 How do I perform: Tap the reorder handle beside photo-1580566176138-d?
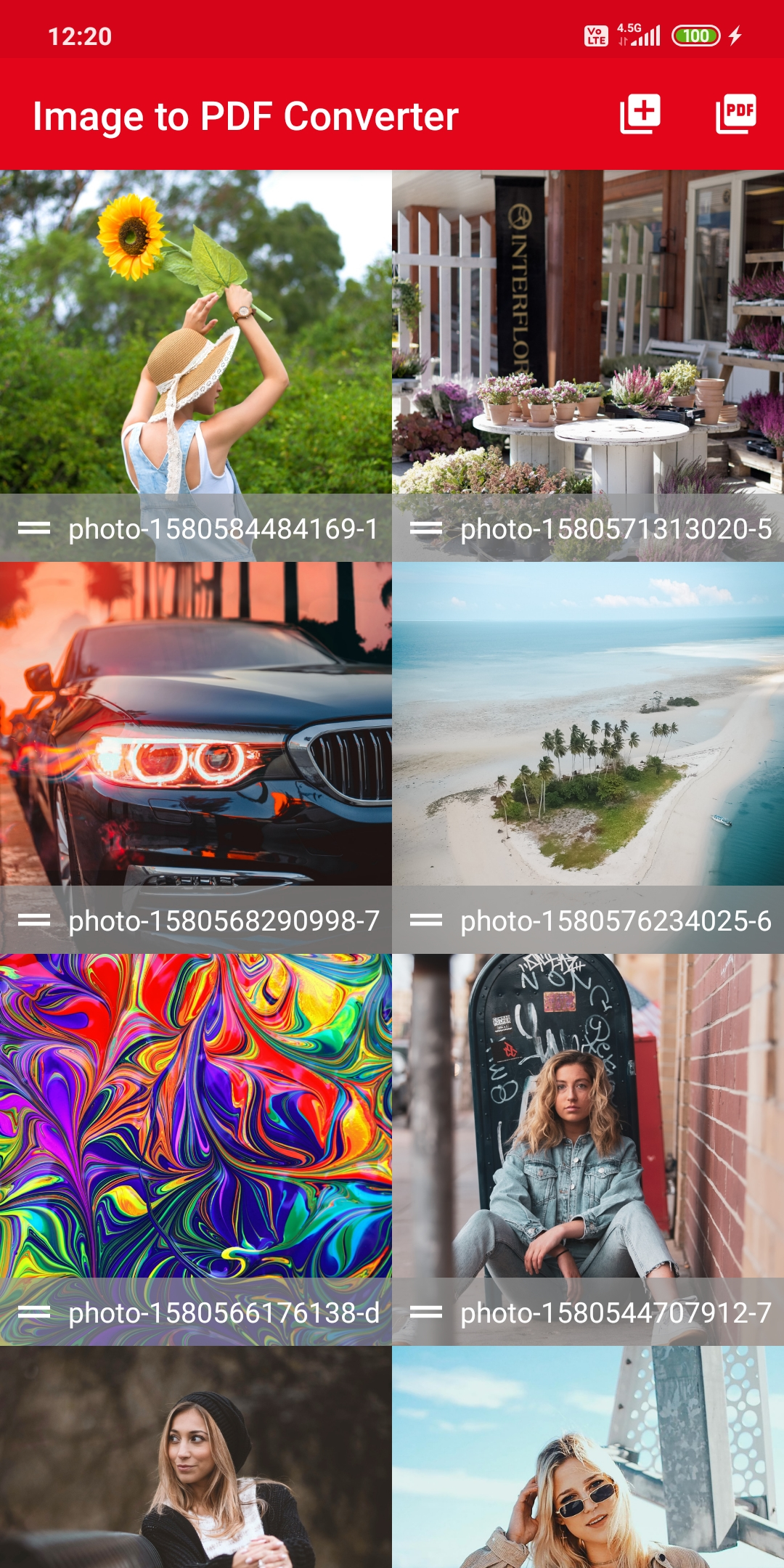click(34, 1312)
